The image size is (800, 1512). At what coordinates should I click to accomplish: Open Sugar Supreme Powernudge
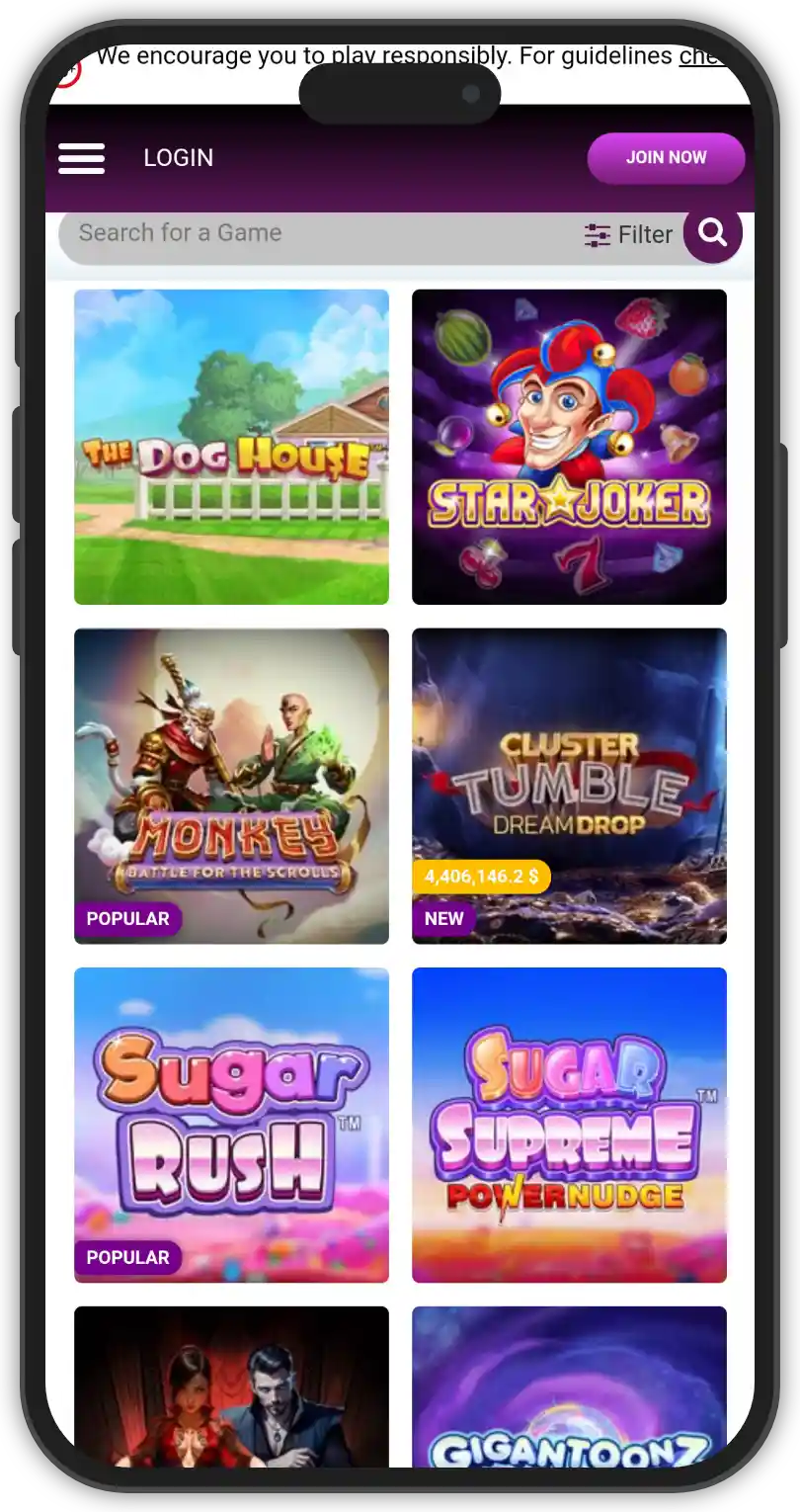pos(569,1125)
